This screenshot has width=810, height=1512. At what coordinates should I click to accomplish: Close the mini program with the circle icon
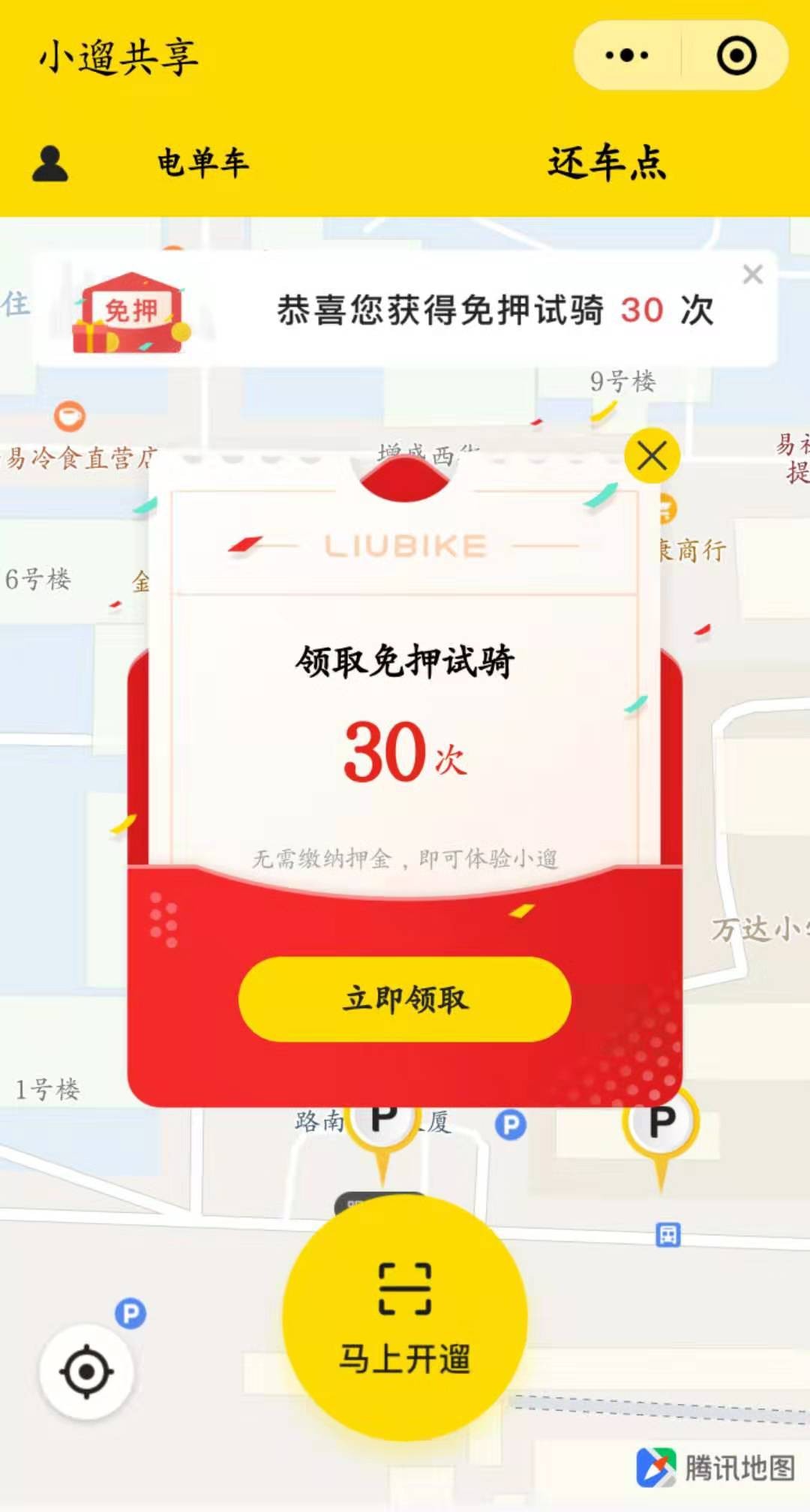[x=736, y=55]
